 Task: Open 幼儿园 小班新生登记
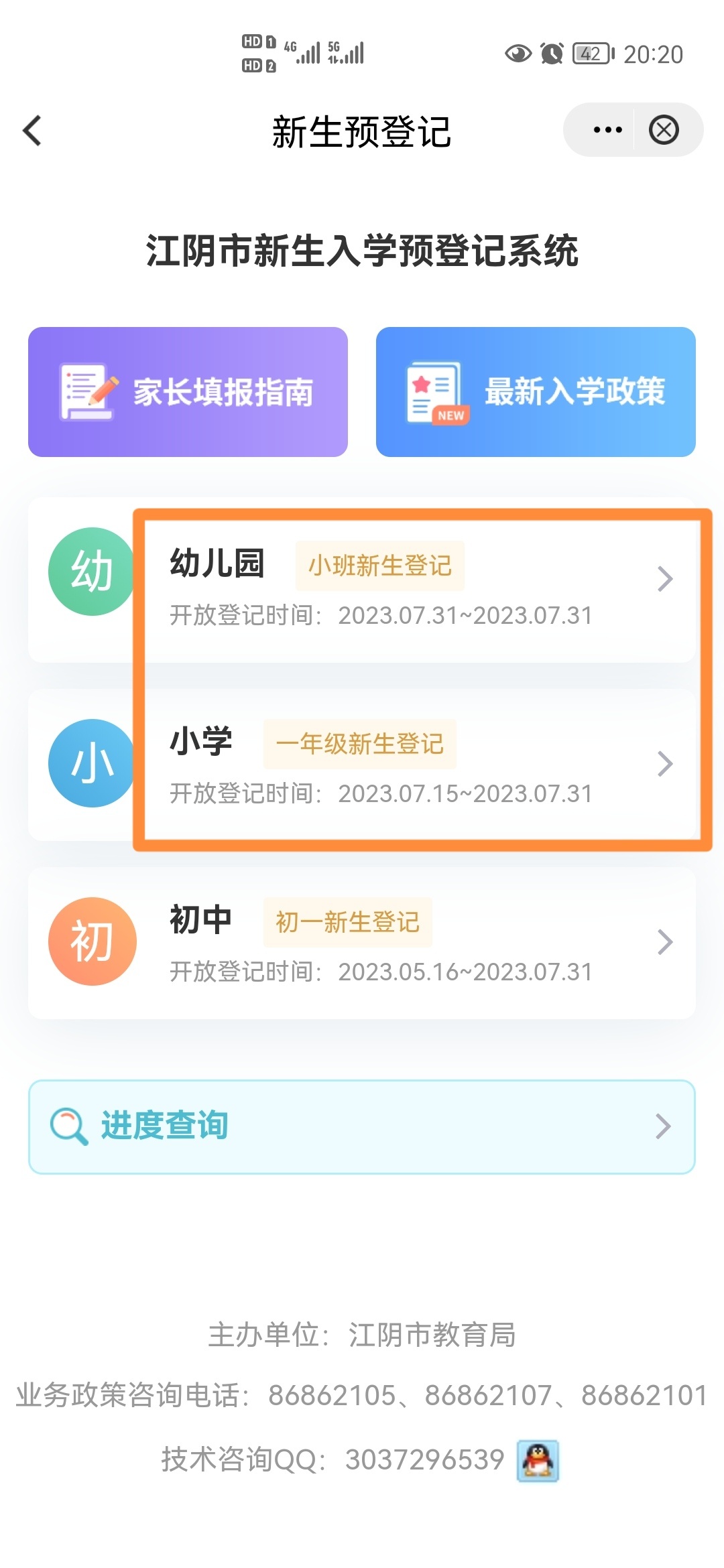coord(416,582)
